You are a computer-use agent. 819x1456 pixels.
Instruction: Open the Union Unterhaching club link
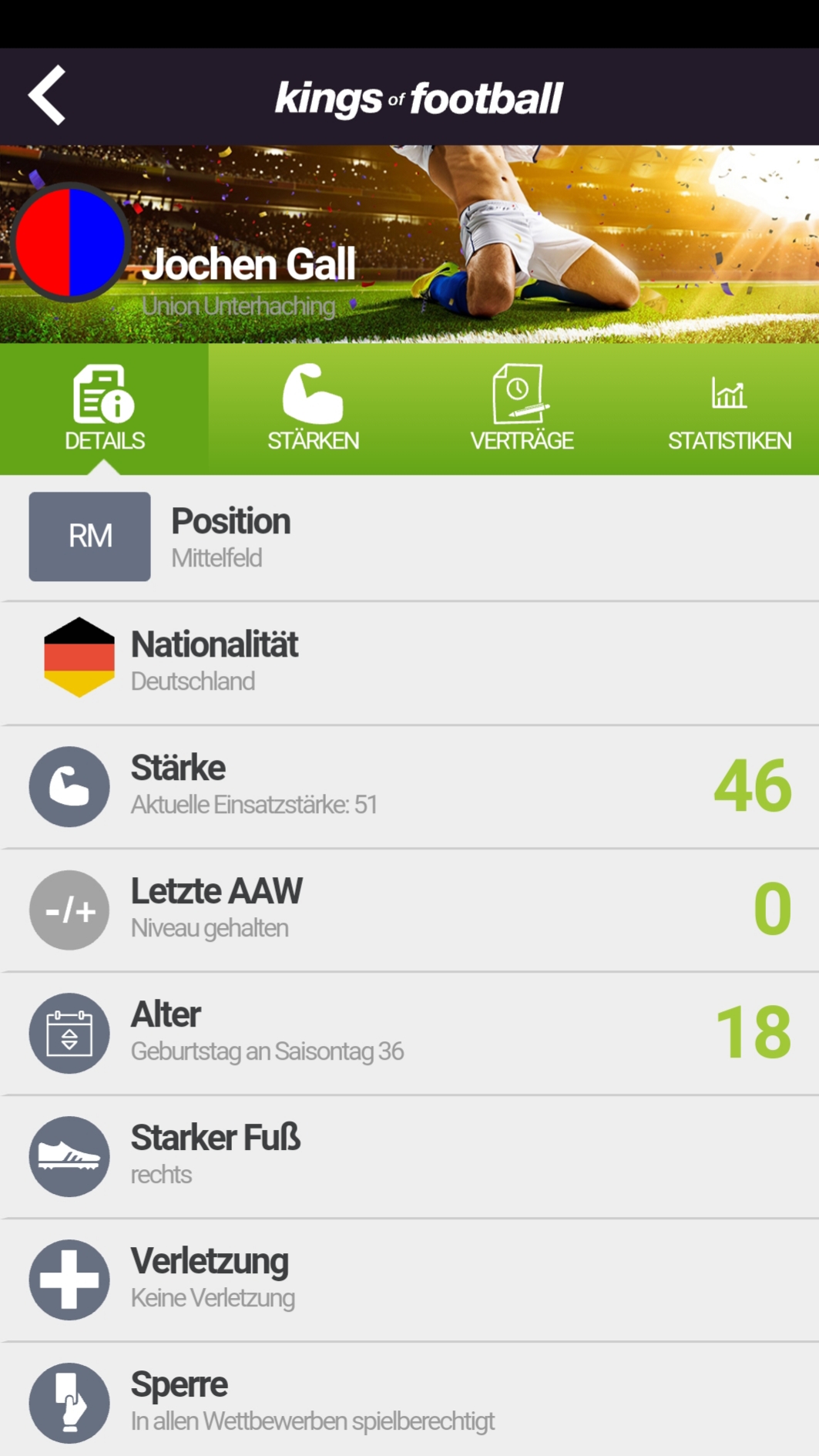click(x=239, y=306)
